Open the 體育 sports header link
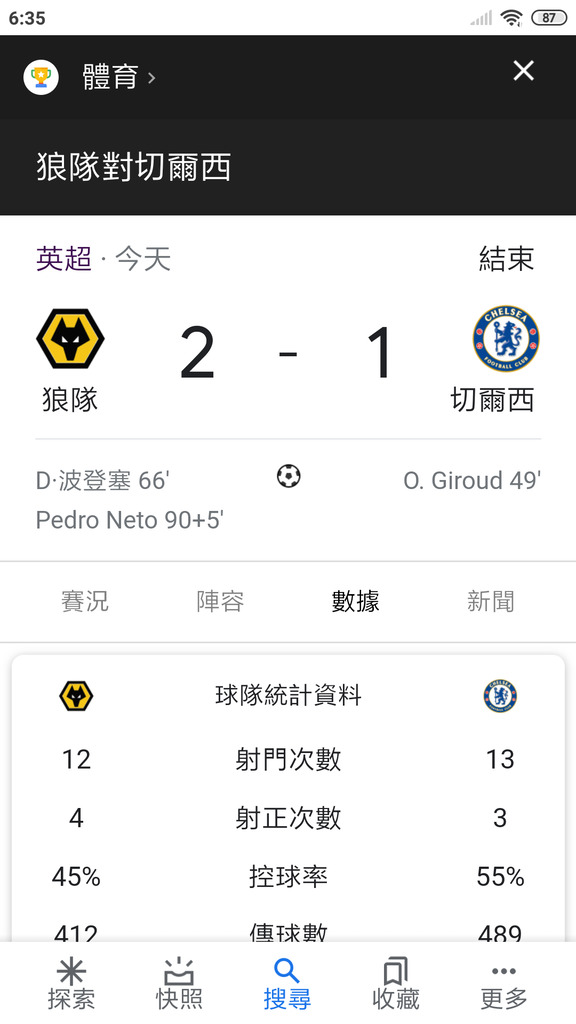 click(x=119, y=77)
